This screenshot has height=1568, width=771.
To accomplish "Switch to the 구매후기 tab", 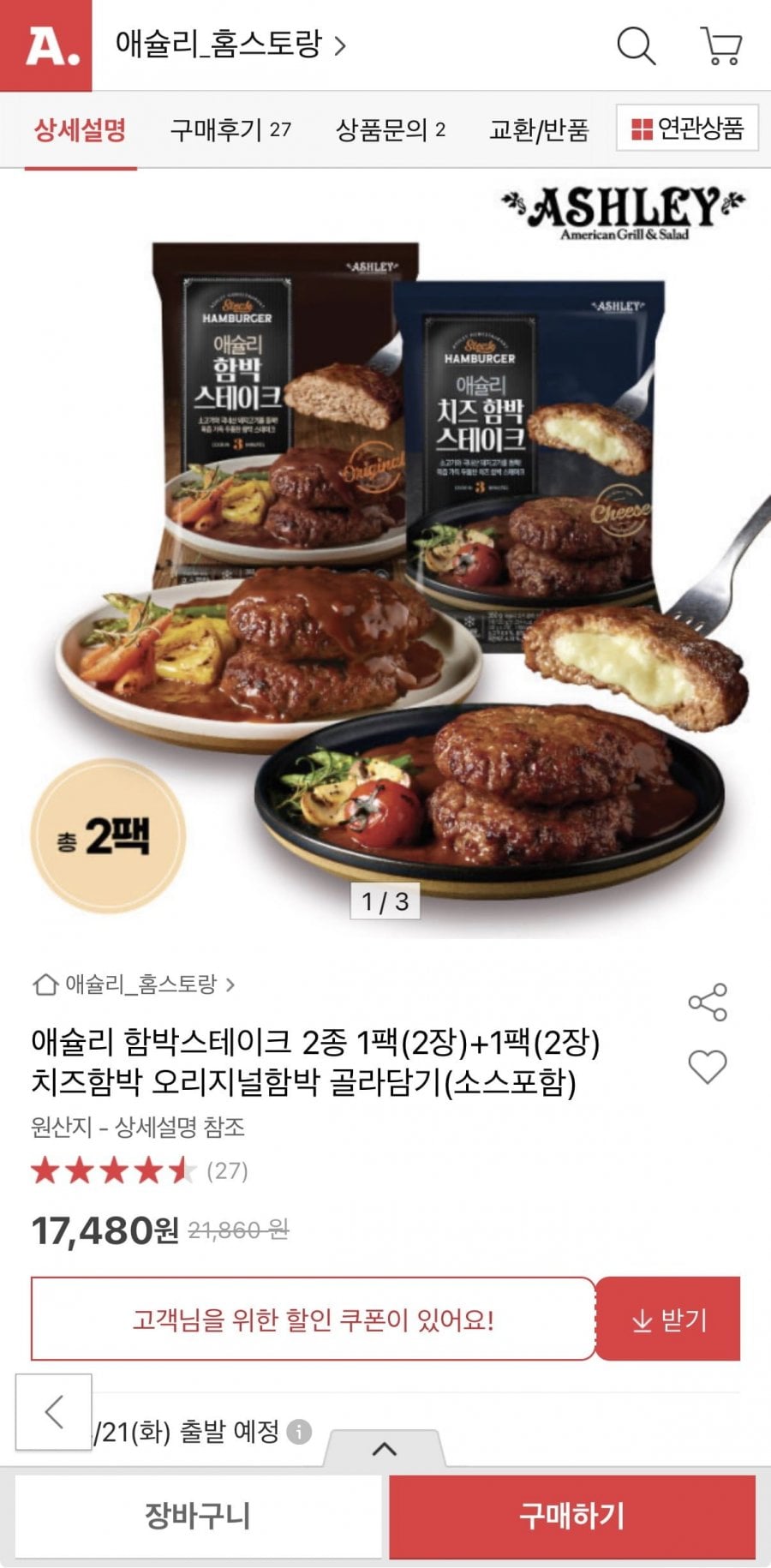I will tap(230, 129).
